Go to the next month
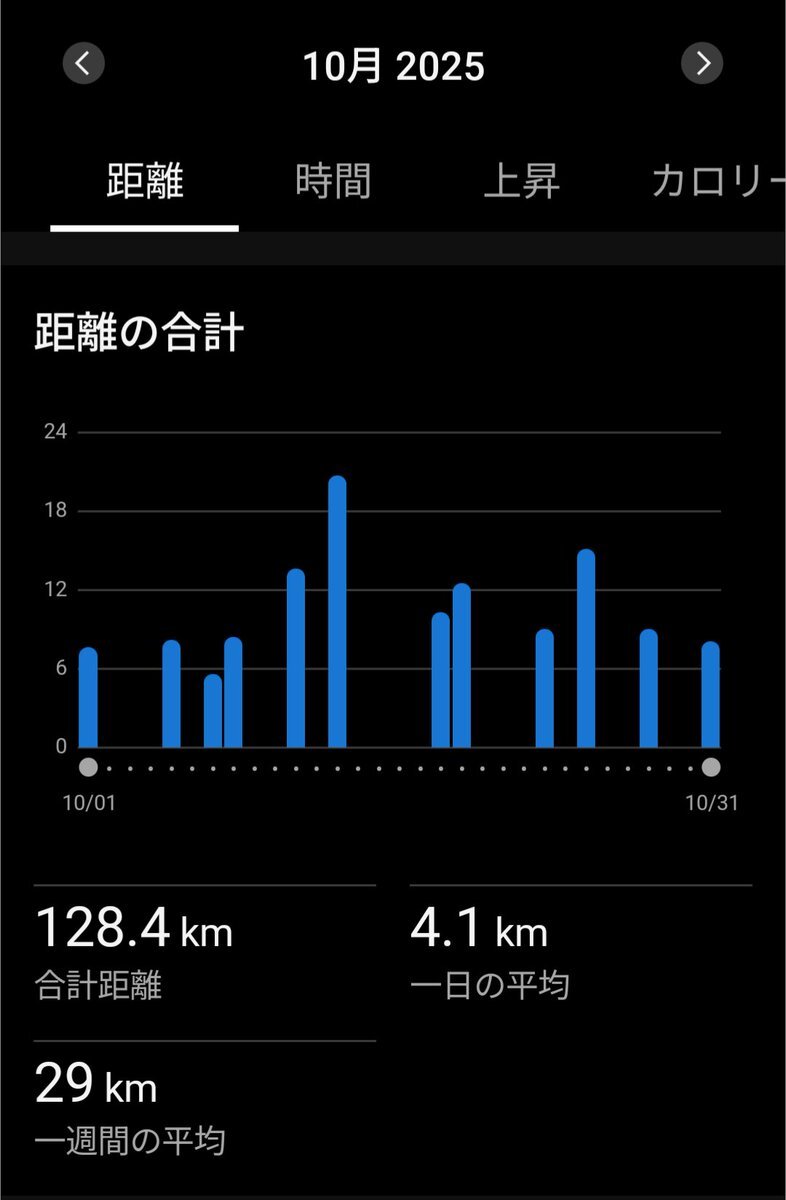Screen dimensions: 786x1200 [702, 64]
